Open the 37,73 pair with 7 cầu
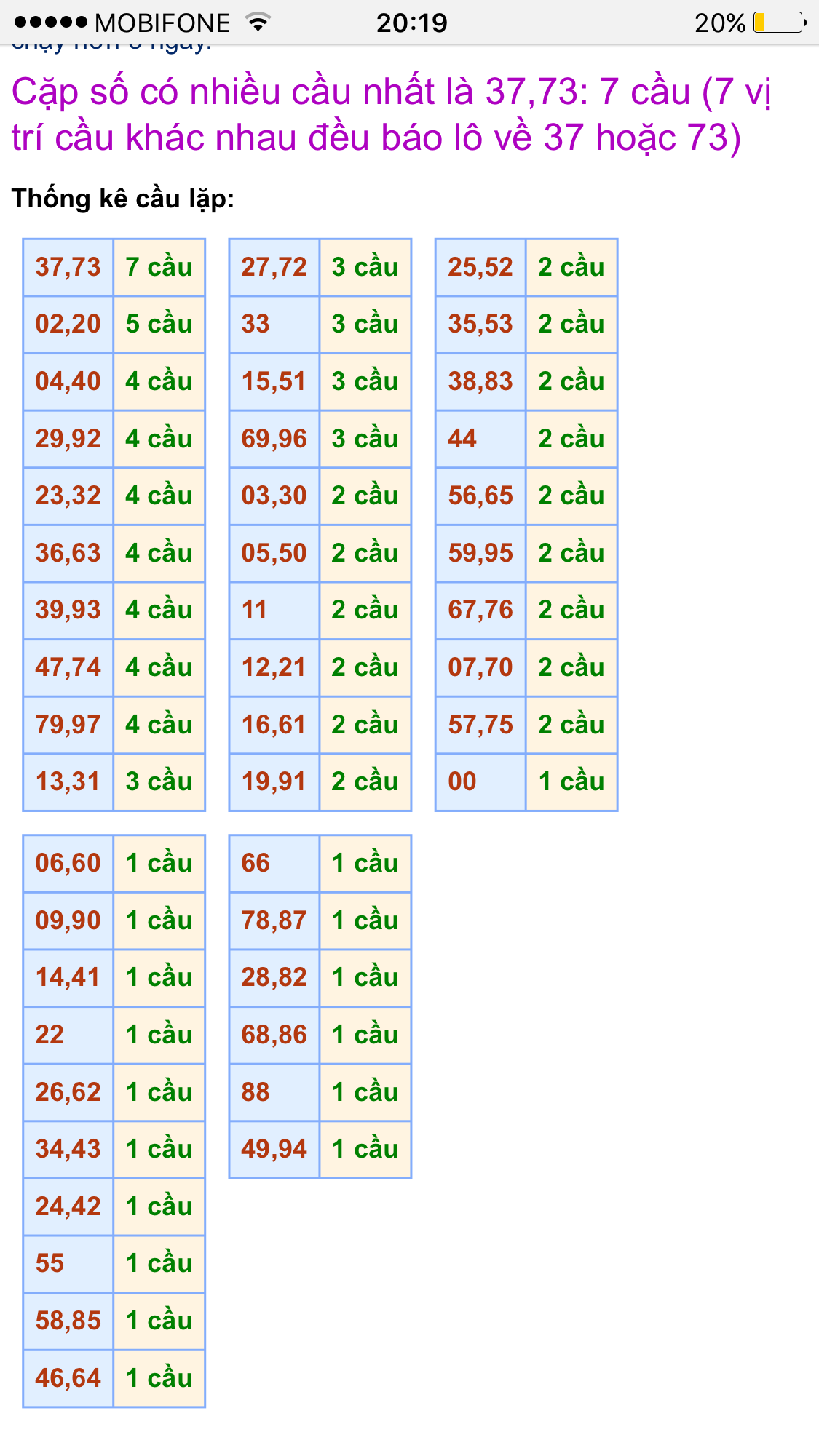 point(68,267)
